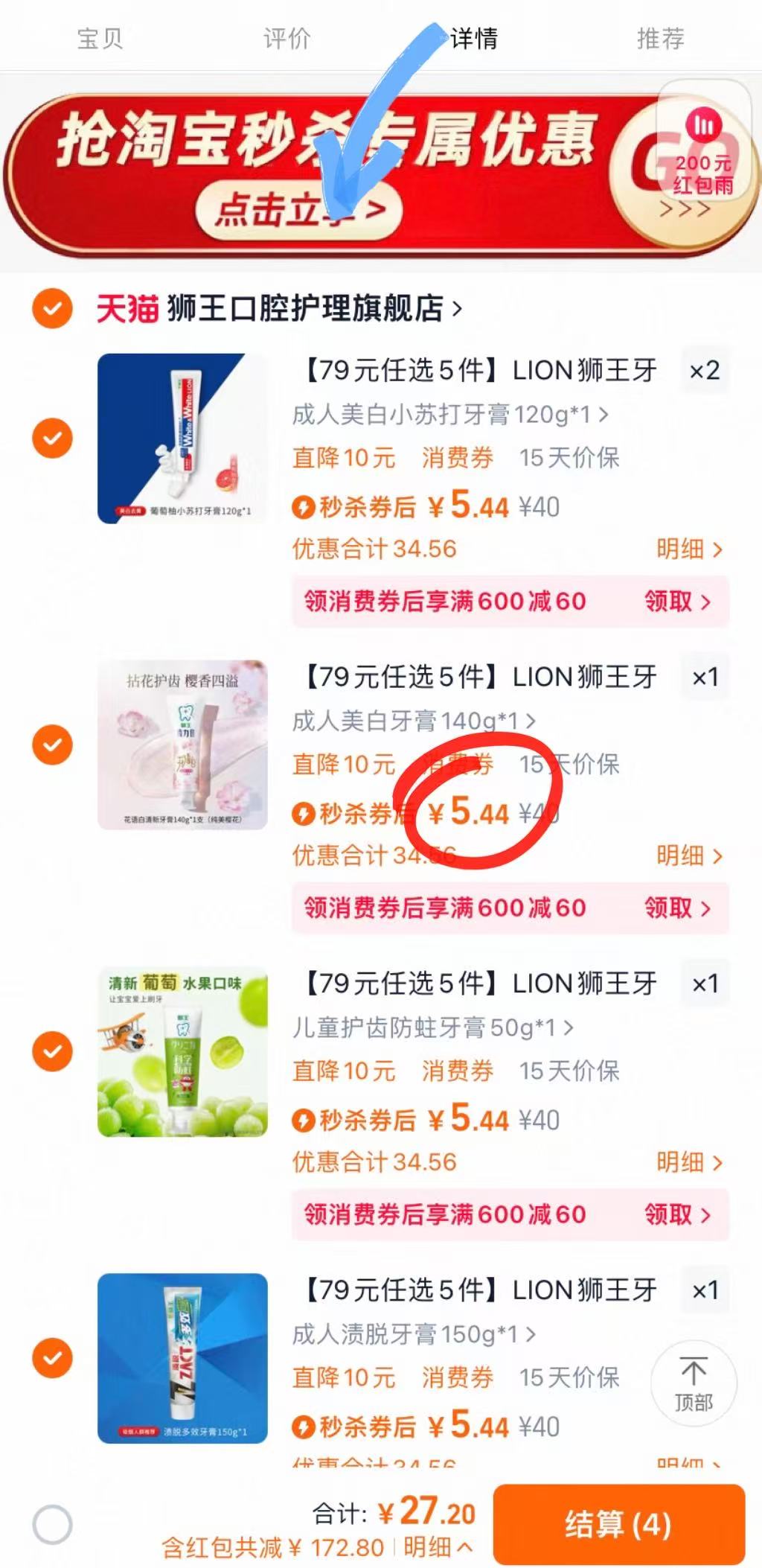
Task: Deselect the 美白小苏打牙膏 item checkbox
Action: [x=51, y=436]
